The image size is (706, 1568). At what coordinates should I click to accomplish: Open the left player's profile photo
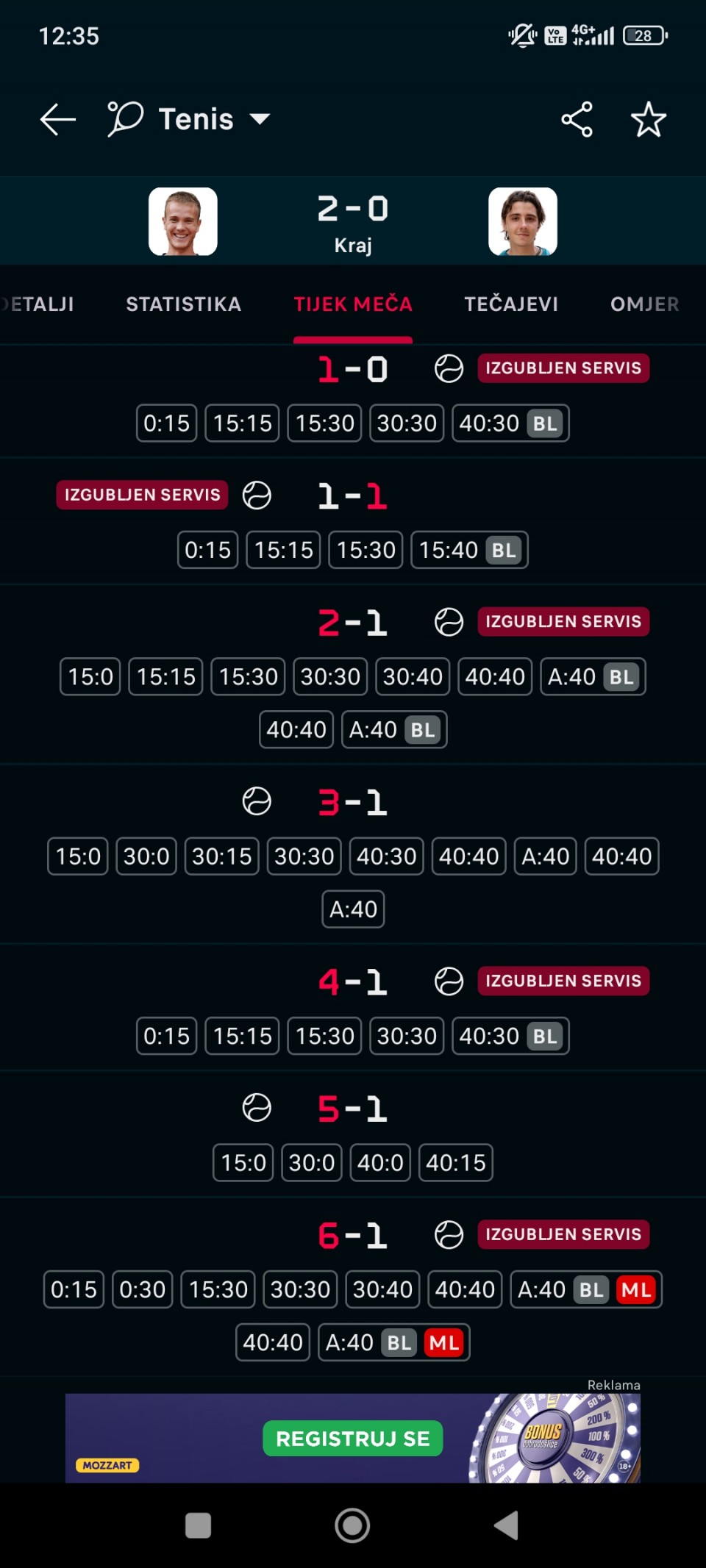tap(183, 221)
